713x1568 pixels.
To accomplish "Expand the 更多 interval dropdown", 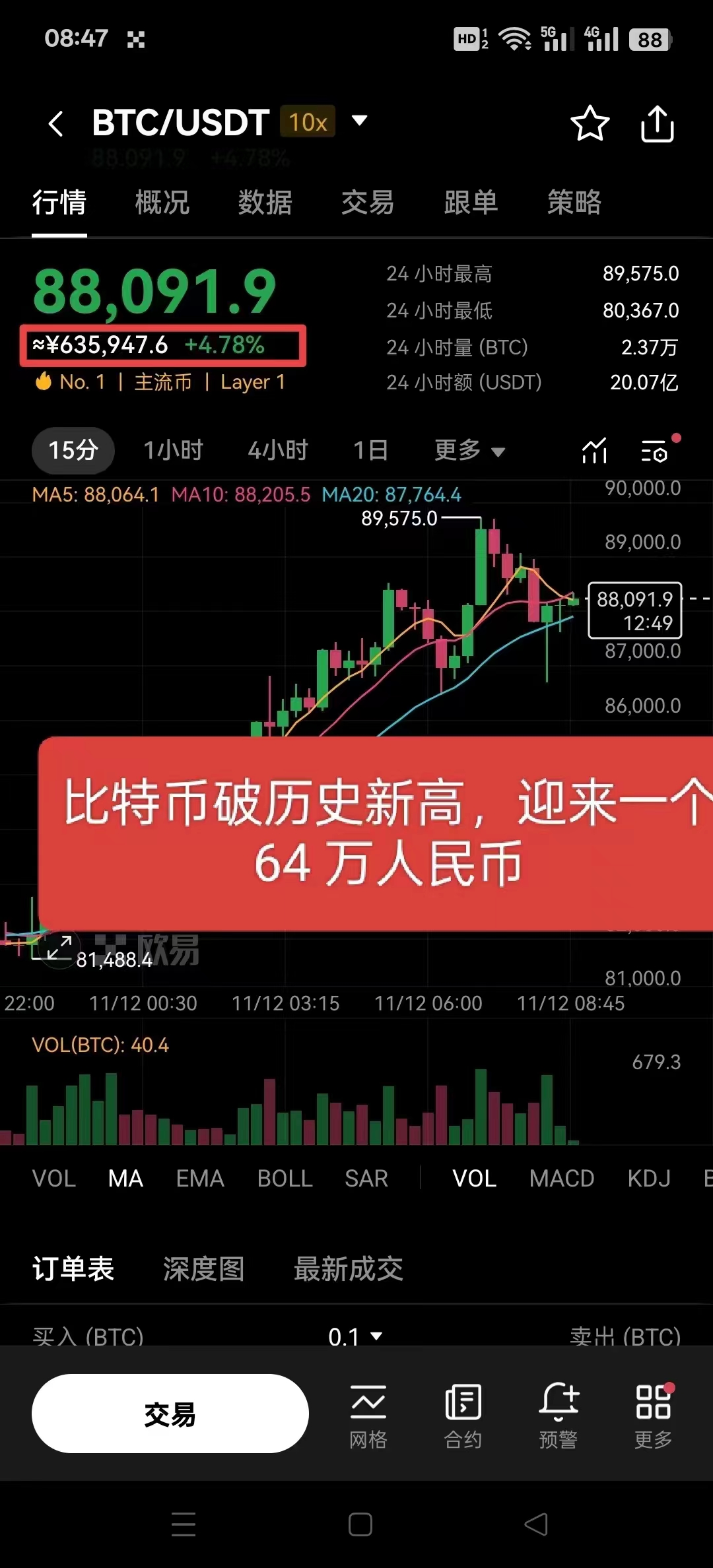I will click(469, 450).
